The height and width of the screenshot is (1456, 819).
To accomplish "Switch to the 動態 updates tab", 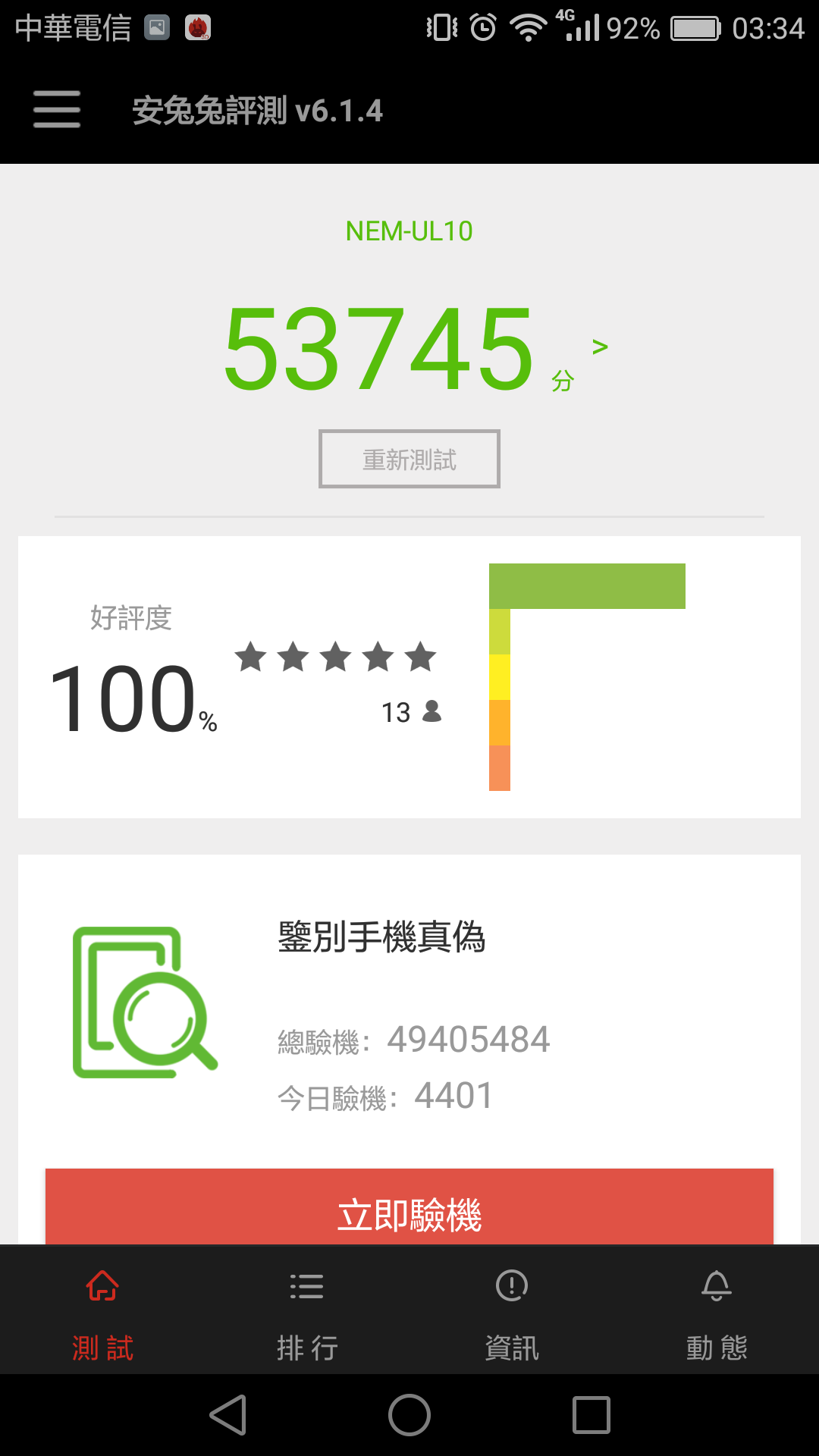I will point(717,1310).
